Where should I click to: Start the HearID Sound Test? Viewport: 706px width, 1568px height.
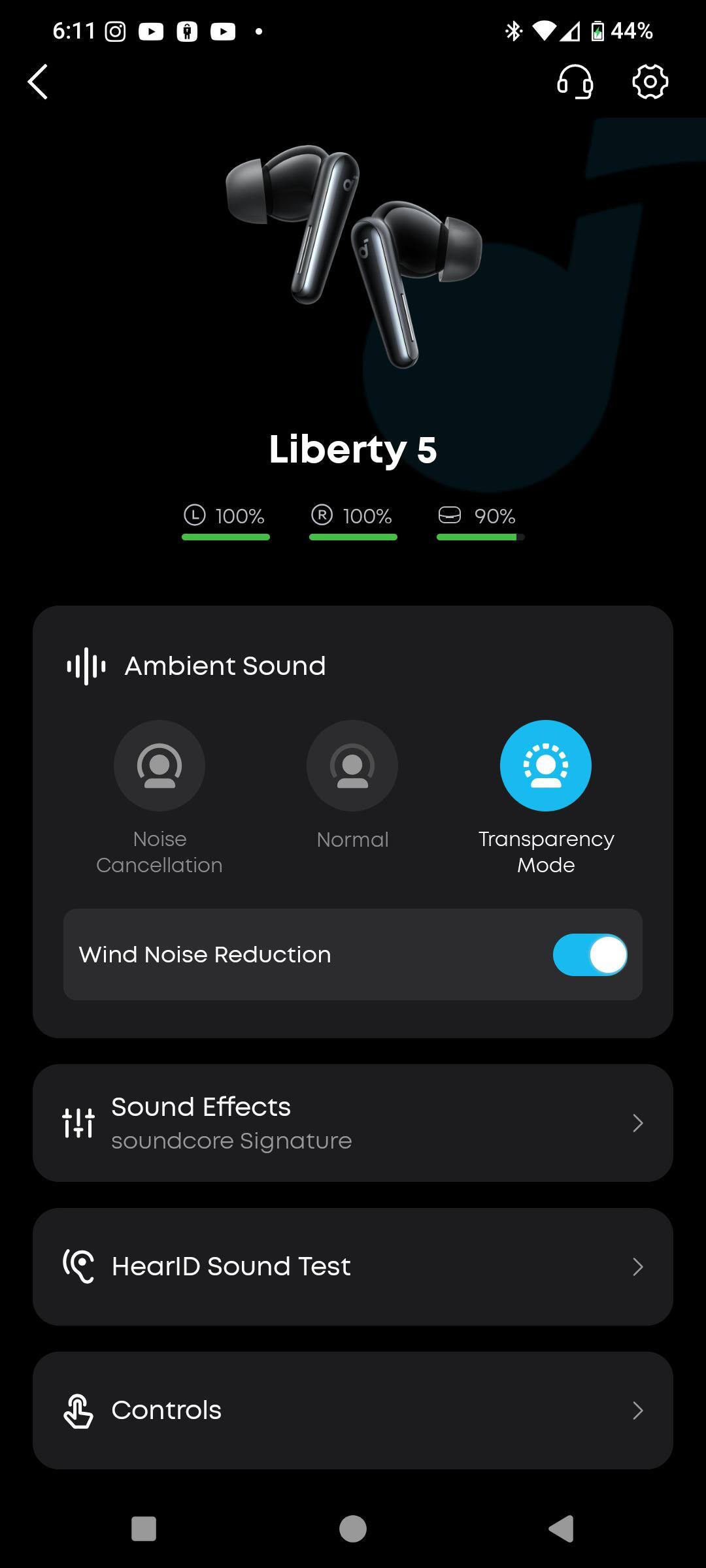(353, 1267)
